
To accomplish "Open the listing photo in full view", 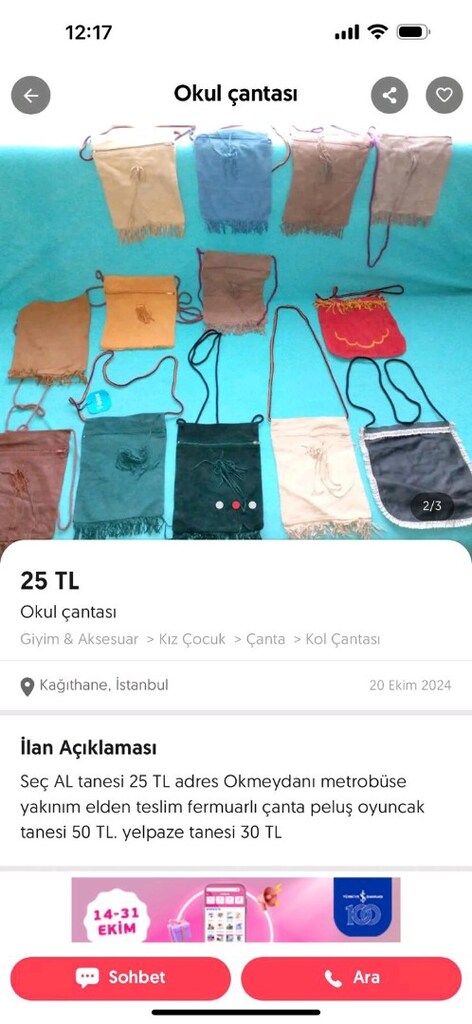I will point(236,333).
